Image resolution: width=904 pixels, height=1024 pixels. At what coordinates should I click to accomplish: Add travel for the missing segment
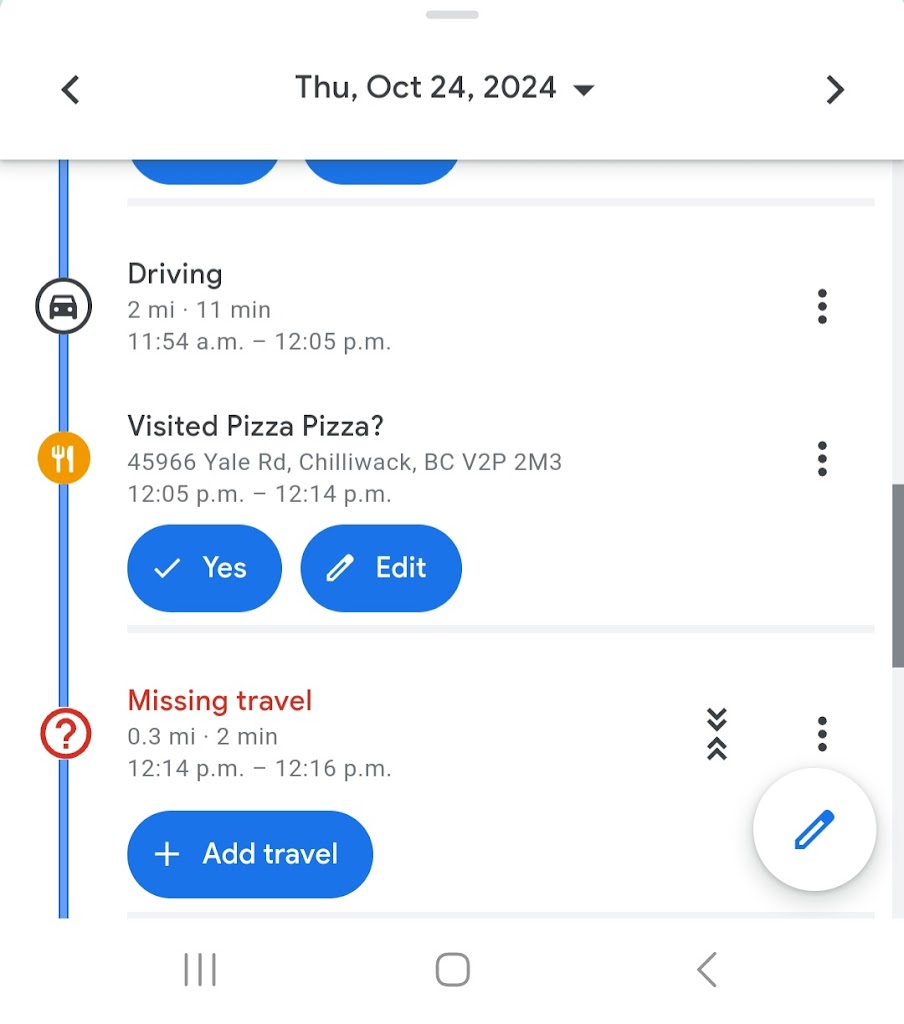(250, 854)
